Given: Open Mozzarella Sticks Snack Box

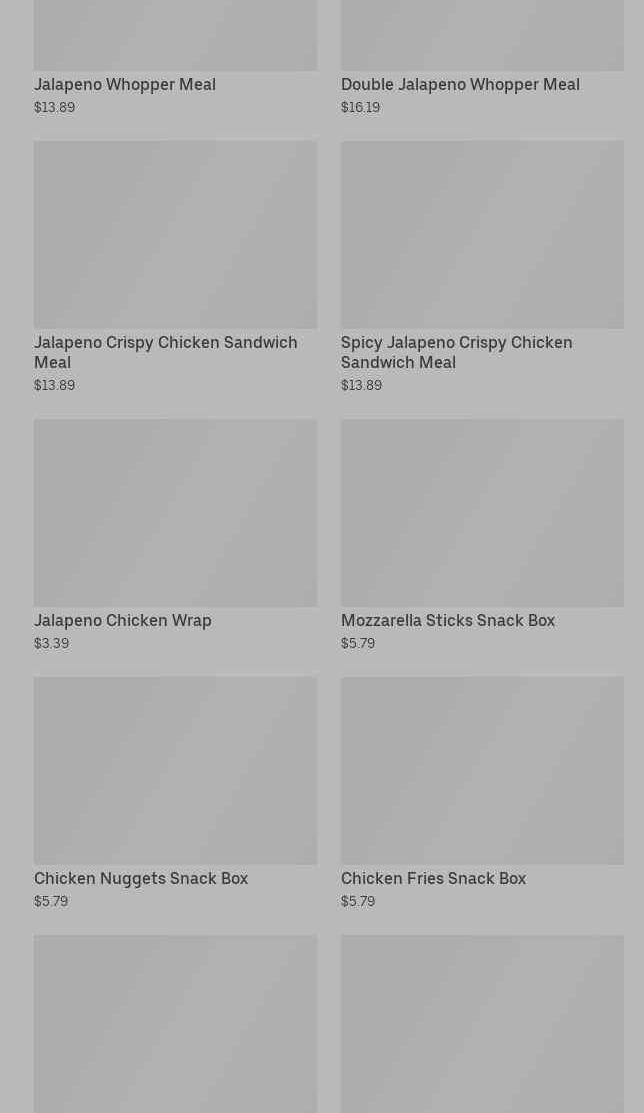Looking at the screenshot, I should point(482,535).
